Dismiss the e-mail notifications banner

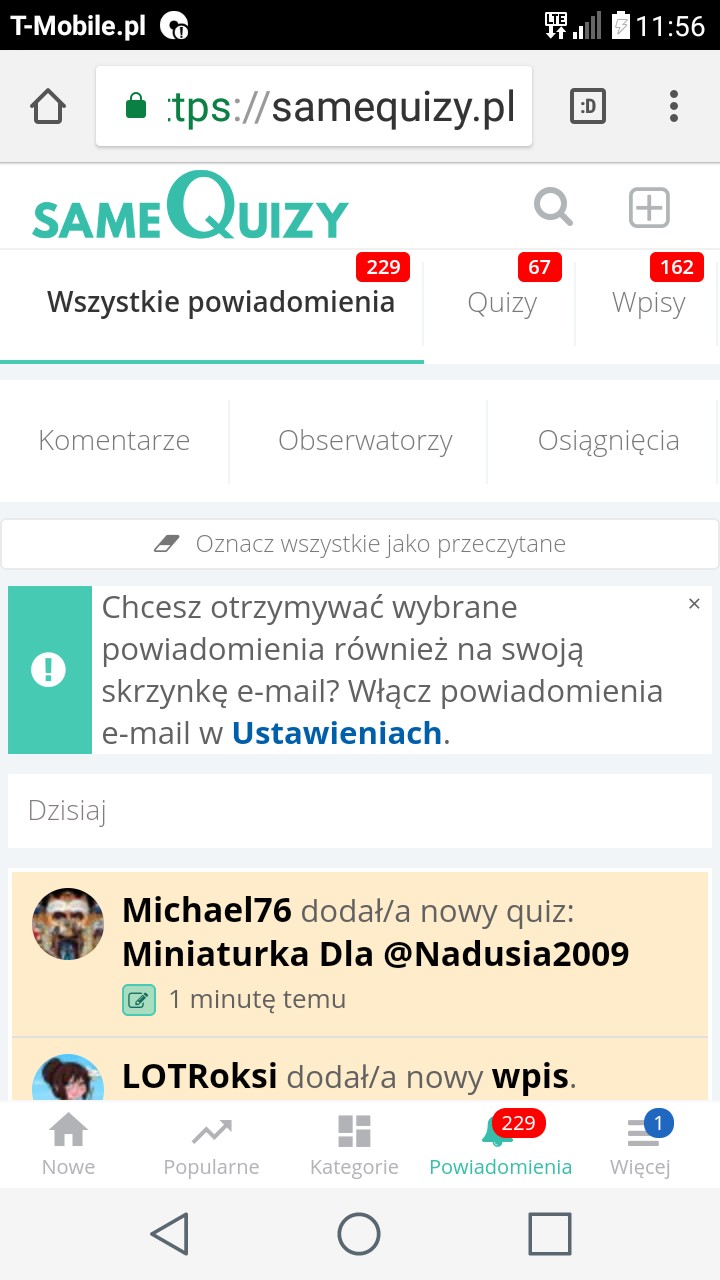[694, 604]
